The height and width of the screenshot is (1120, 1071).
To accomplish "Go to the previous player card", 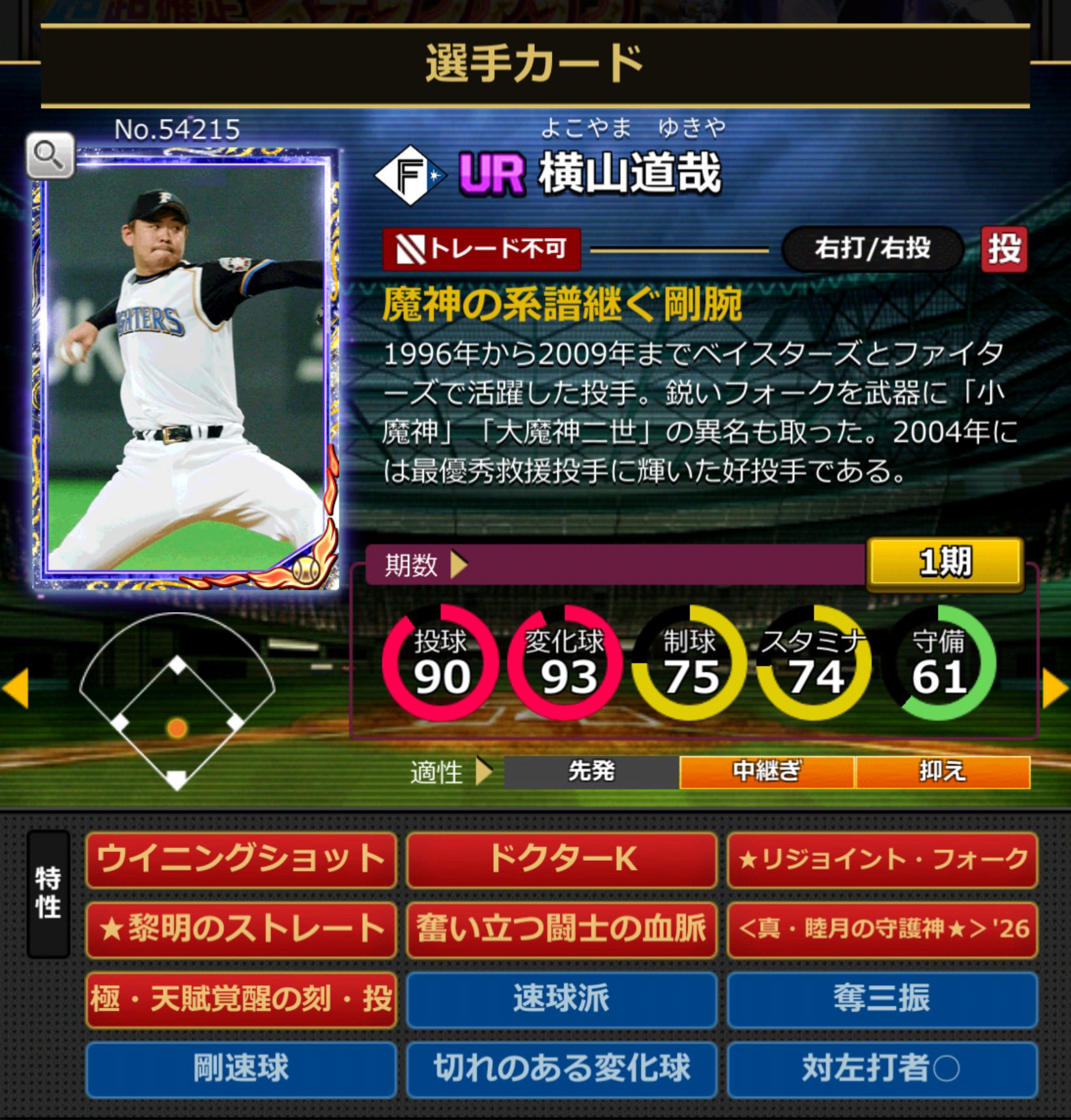I will pyautogui.click(x=16, y=688).
